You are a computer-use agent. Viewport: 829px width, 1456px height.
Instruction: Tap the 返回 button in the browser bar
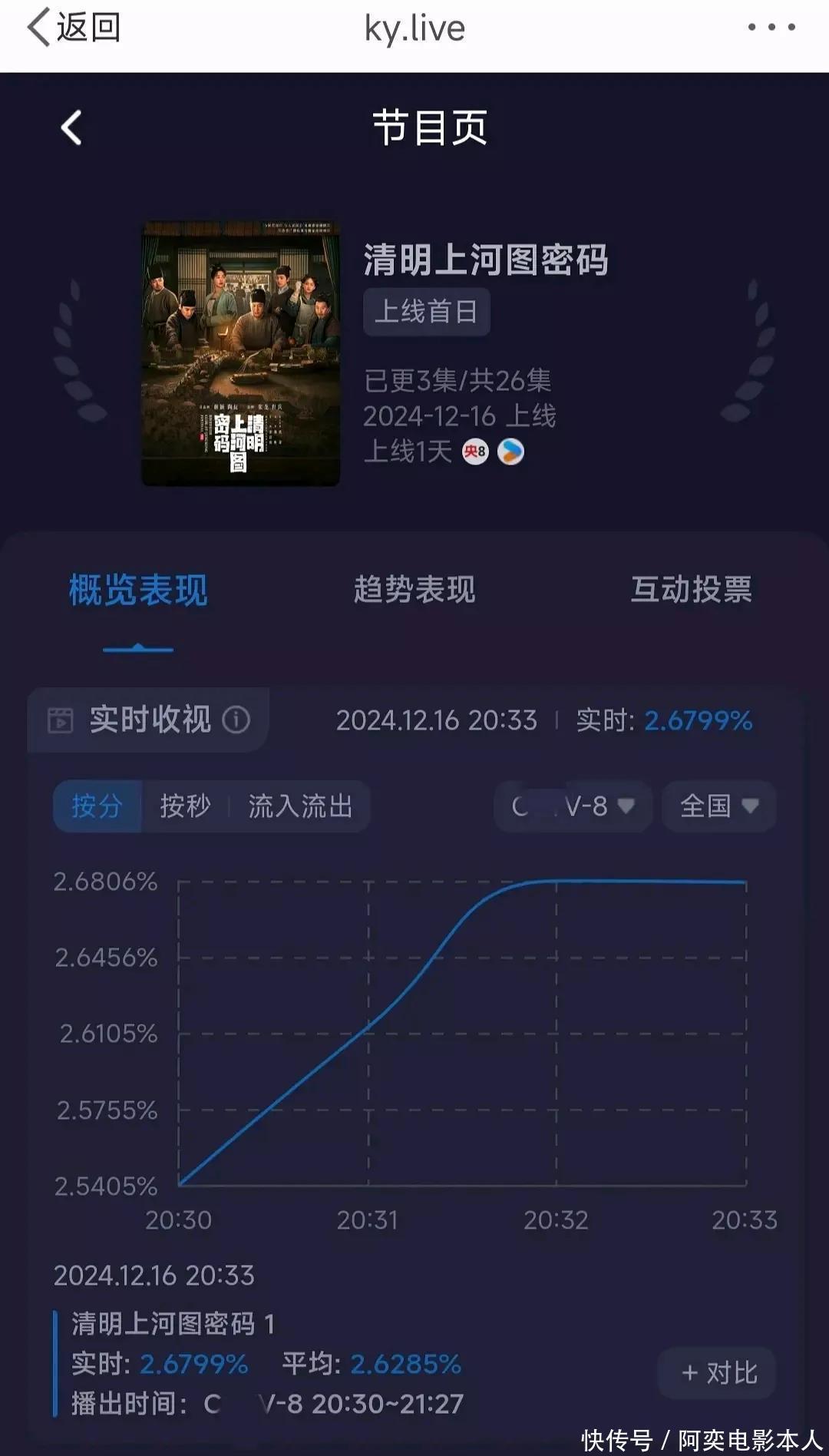(x=74, y=28)
